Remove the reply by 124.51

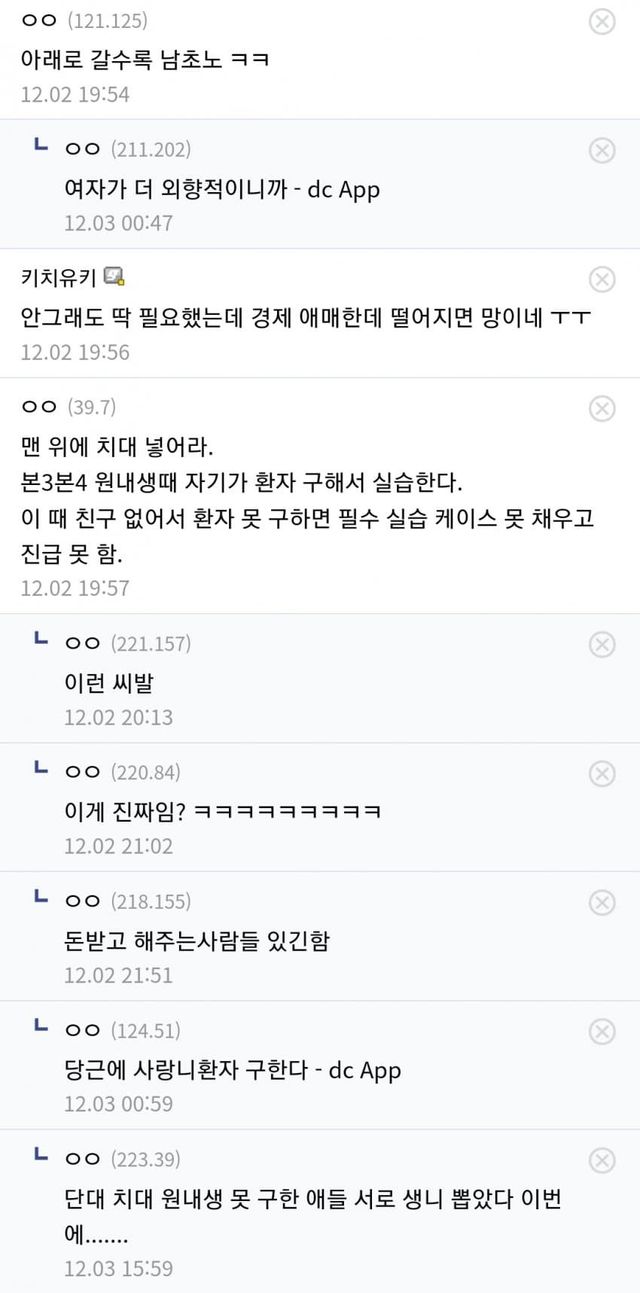[602, 1031]
